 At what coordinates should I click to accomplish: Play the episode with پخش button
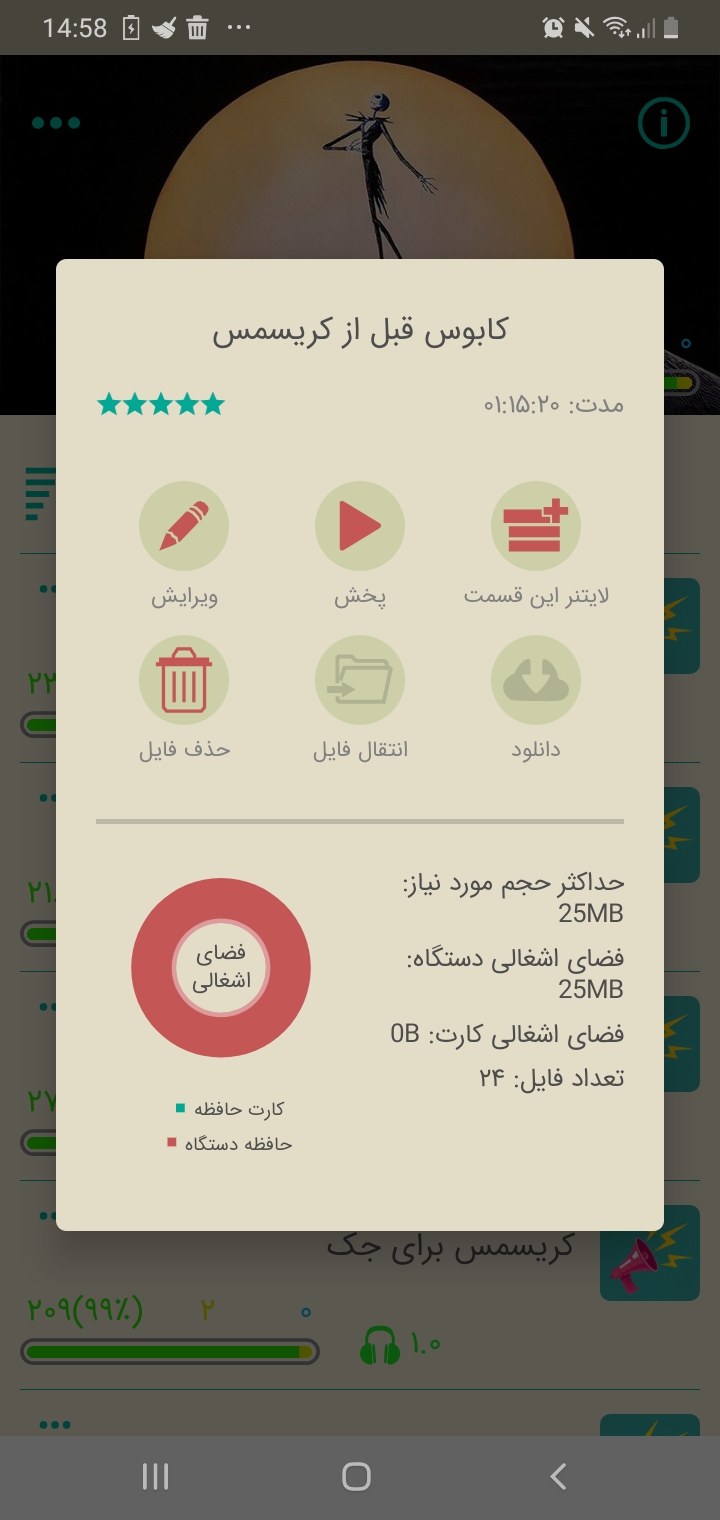360,527
